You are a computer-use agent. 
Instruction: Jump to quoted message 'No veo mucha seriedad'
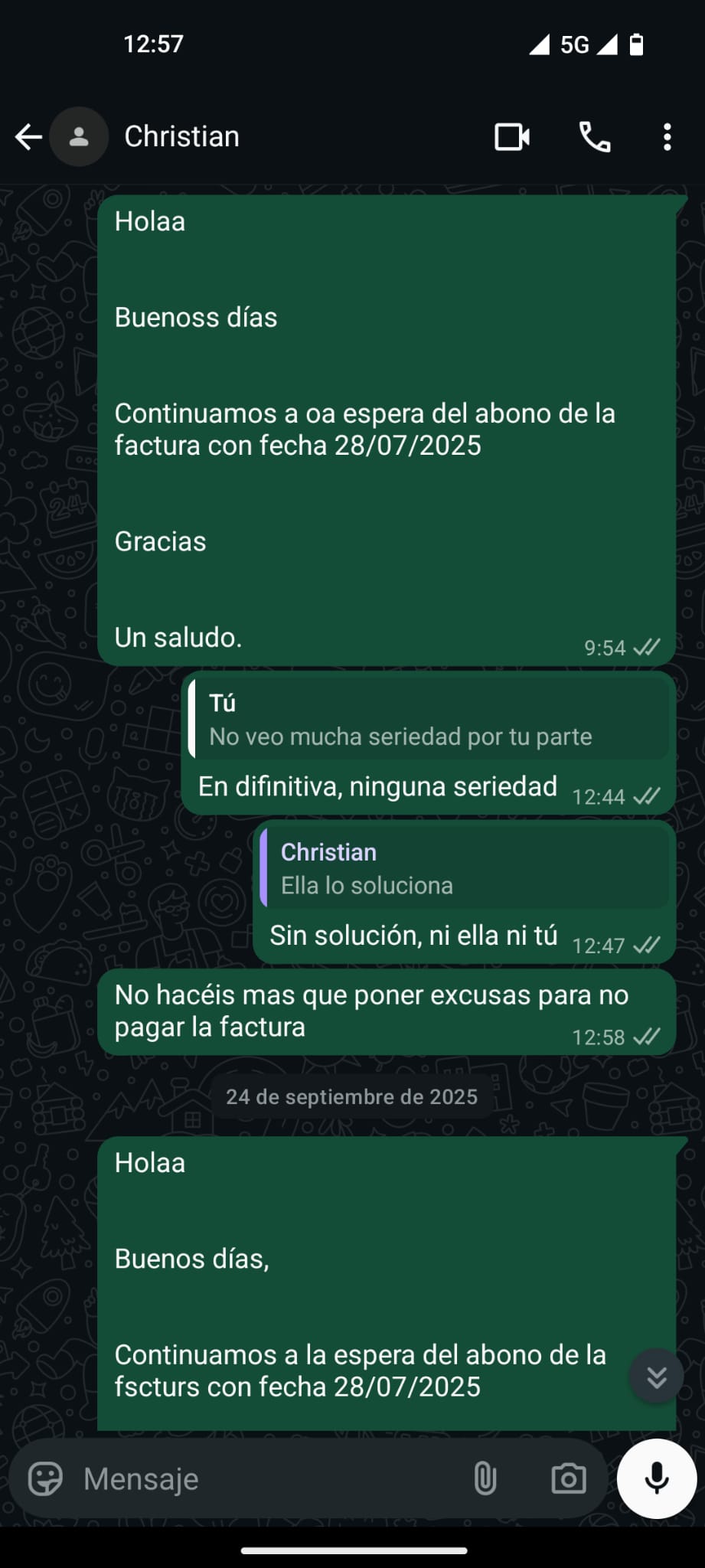point(429,720)
